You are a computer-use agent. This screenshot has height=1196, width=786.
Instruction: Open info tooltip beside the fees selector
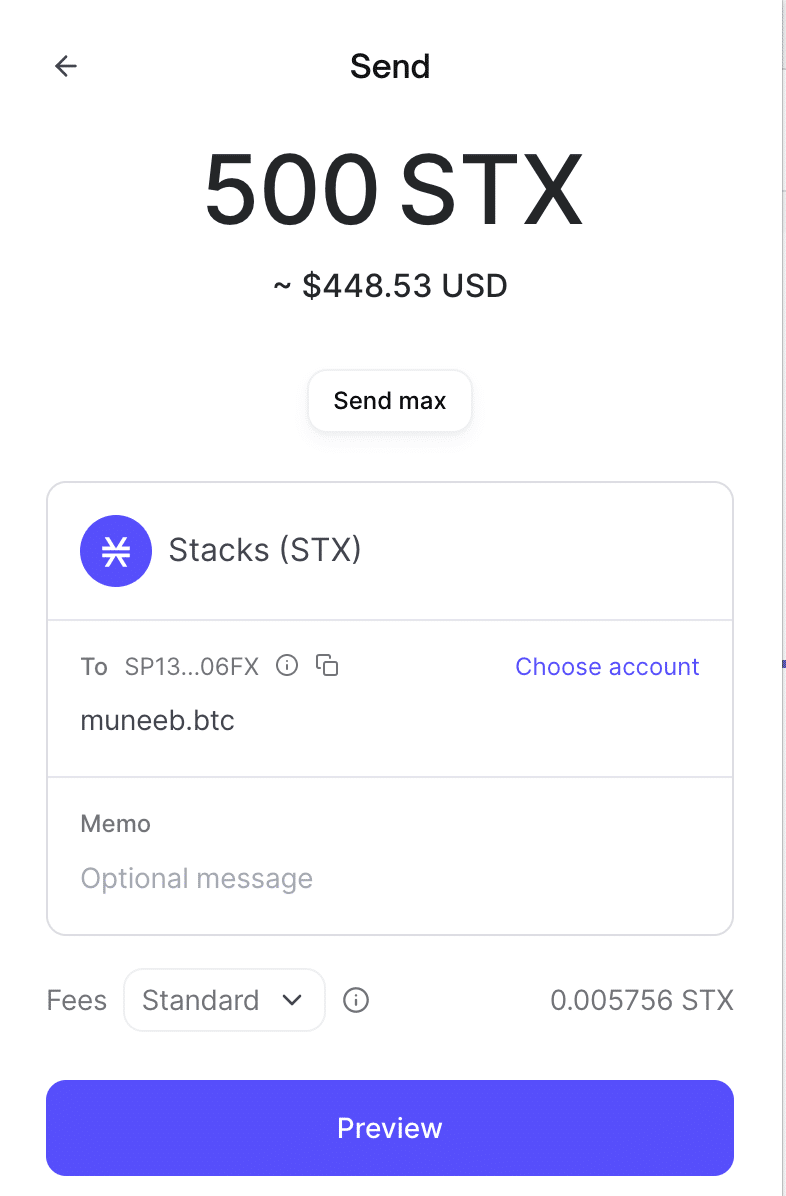(x=355, y=1000)
